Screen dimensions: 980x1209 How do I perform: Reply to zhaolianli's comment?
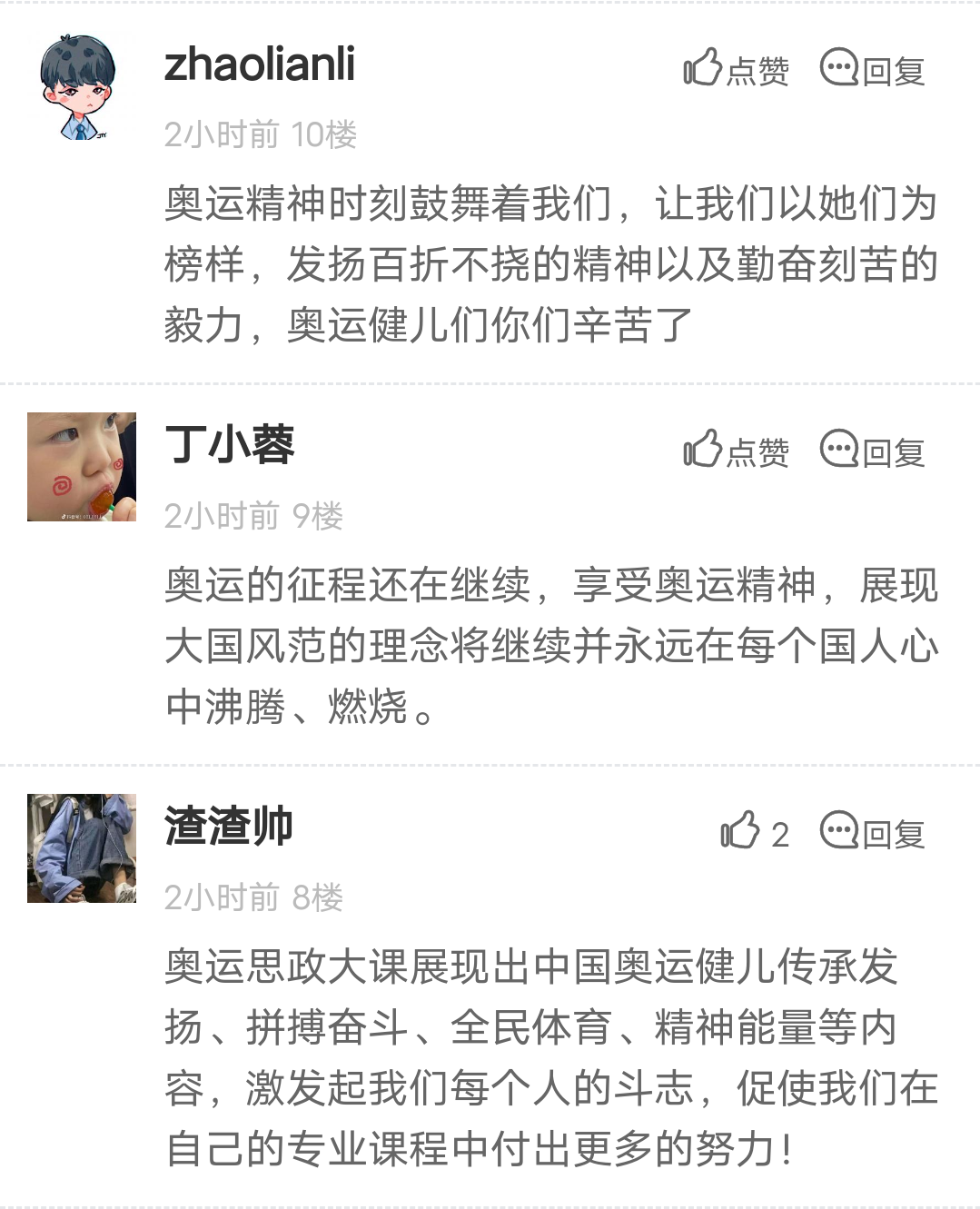click(x=872, y=69)
